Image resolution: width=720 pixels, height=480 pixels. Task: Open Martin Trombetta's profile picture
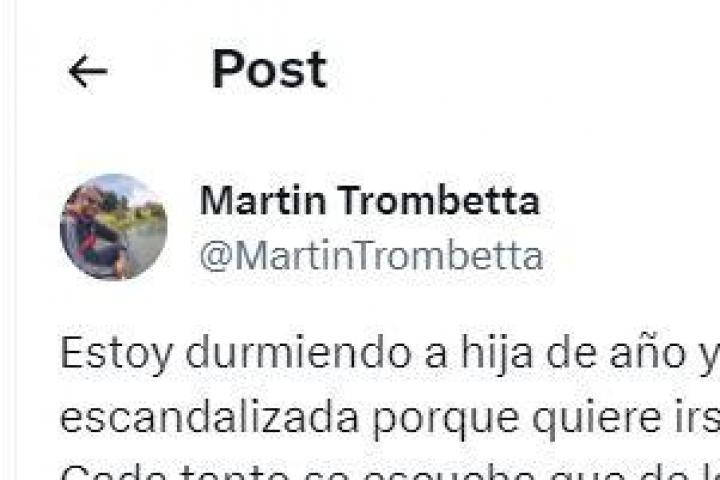tap(113, 227)
